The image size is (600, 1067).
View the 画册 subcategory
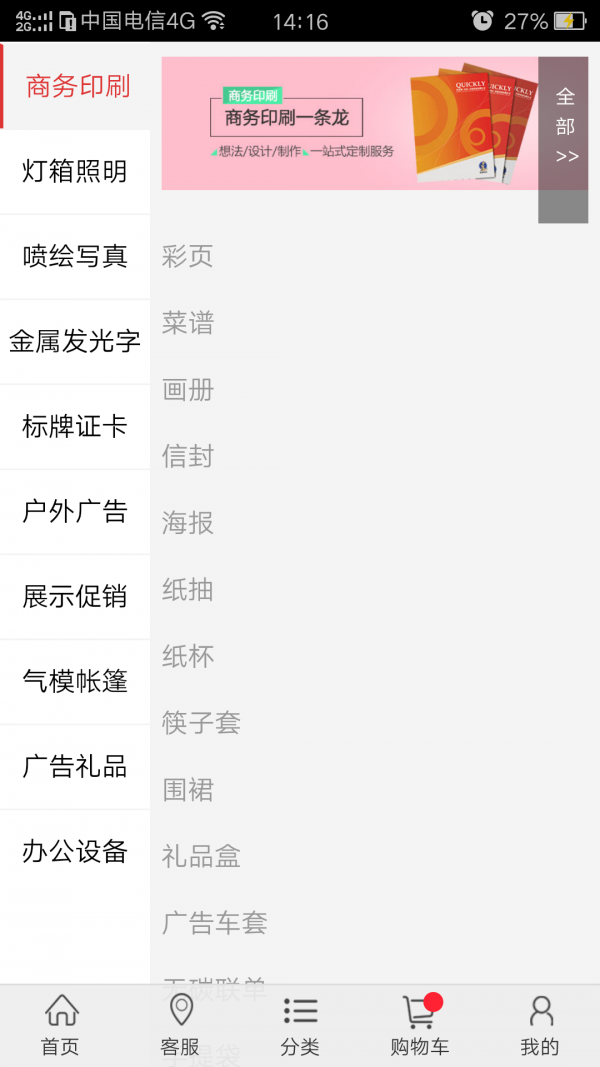187,390
